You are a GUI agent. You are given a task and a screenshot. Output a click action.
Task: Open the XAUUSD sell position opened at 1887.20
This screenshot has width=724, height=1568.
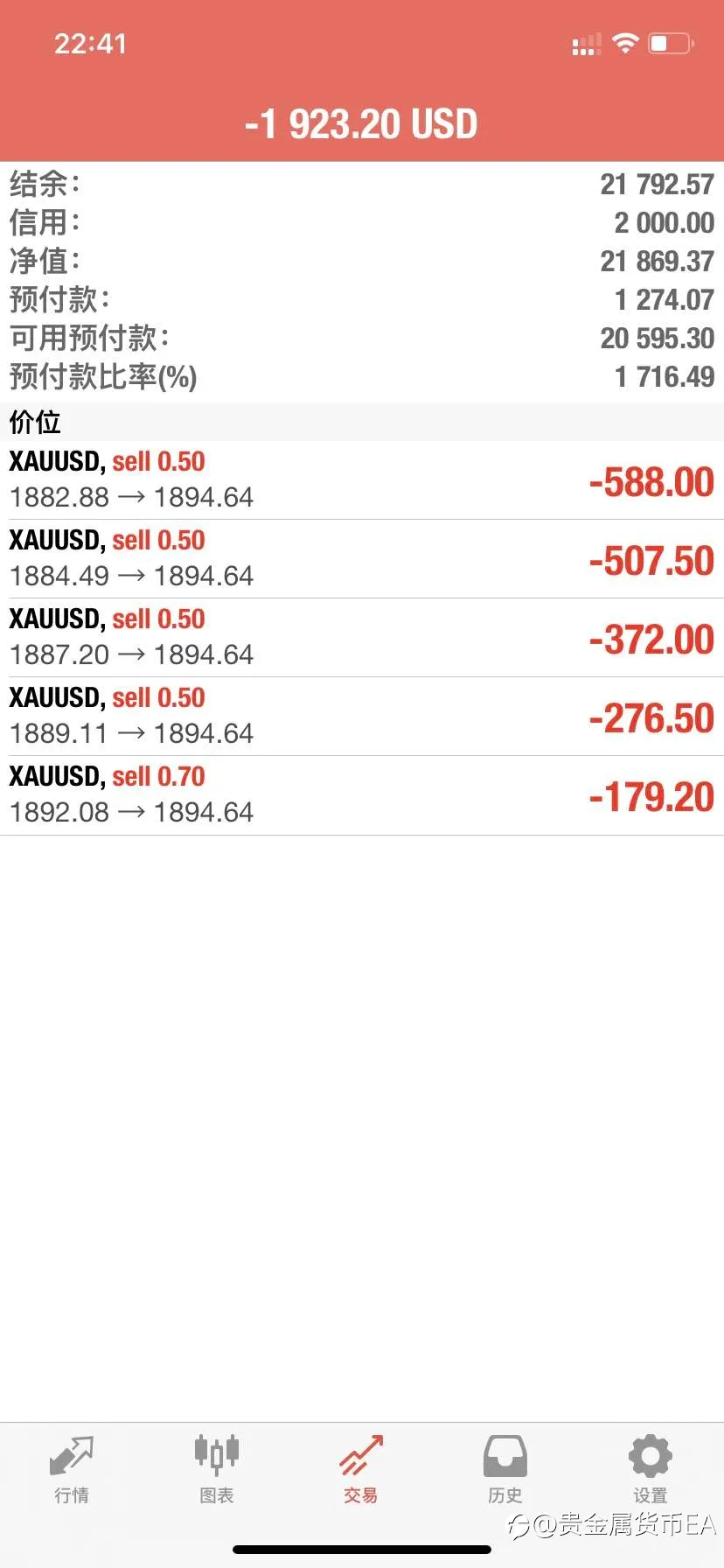[362, 638]
